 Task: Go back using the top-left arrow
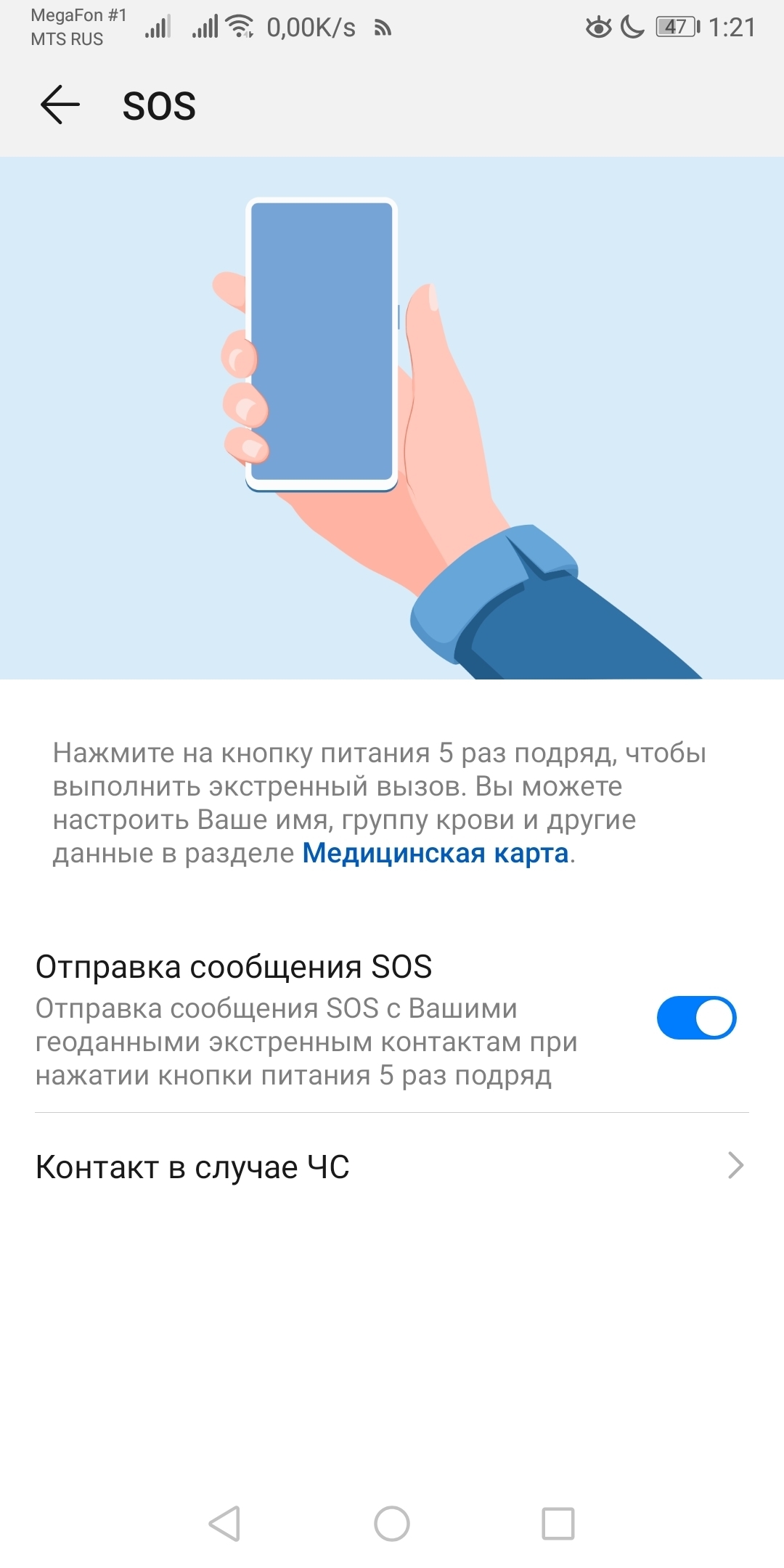60,105
